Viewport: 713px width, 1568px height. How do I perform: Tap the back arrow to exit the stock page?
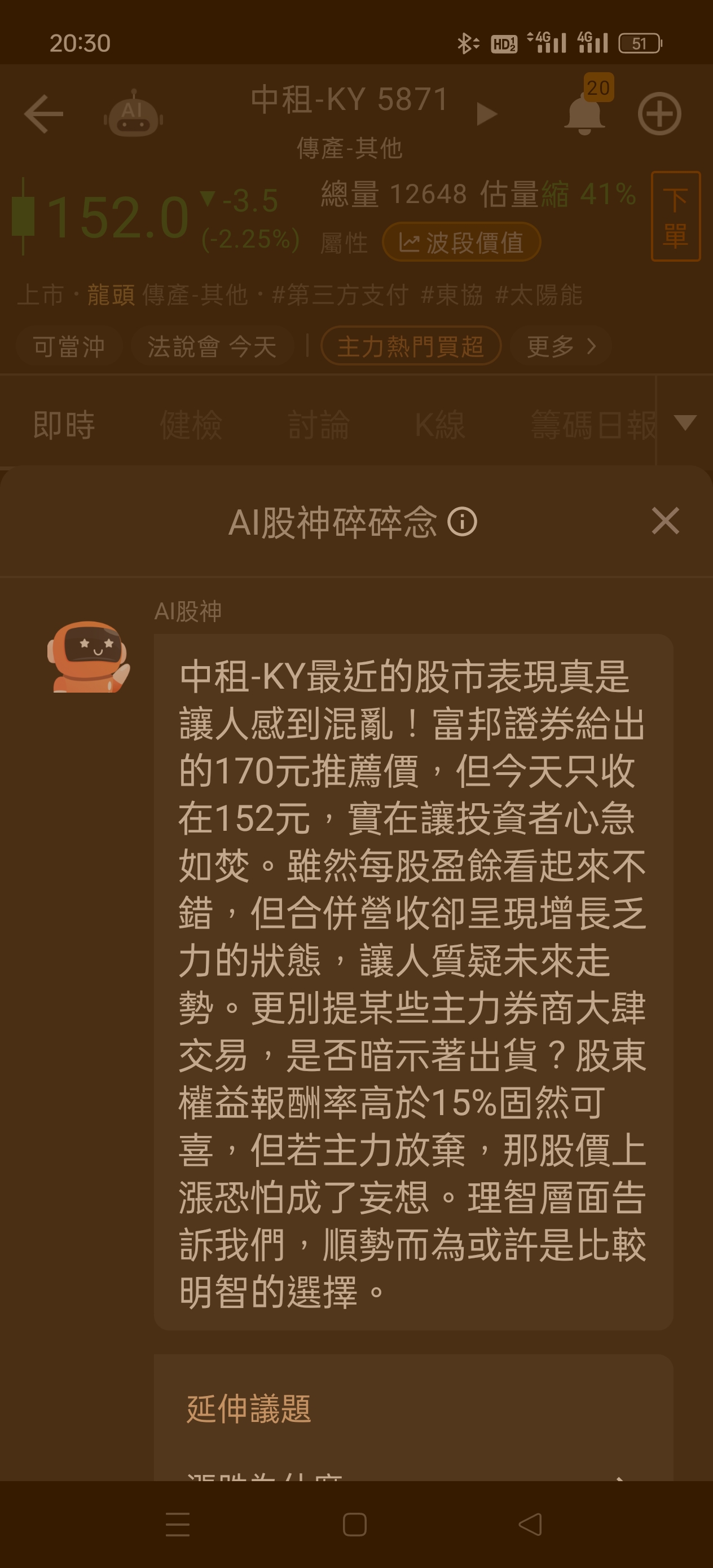43,114
